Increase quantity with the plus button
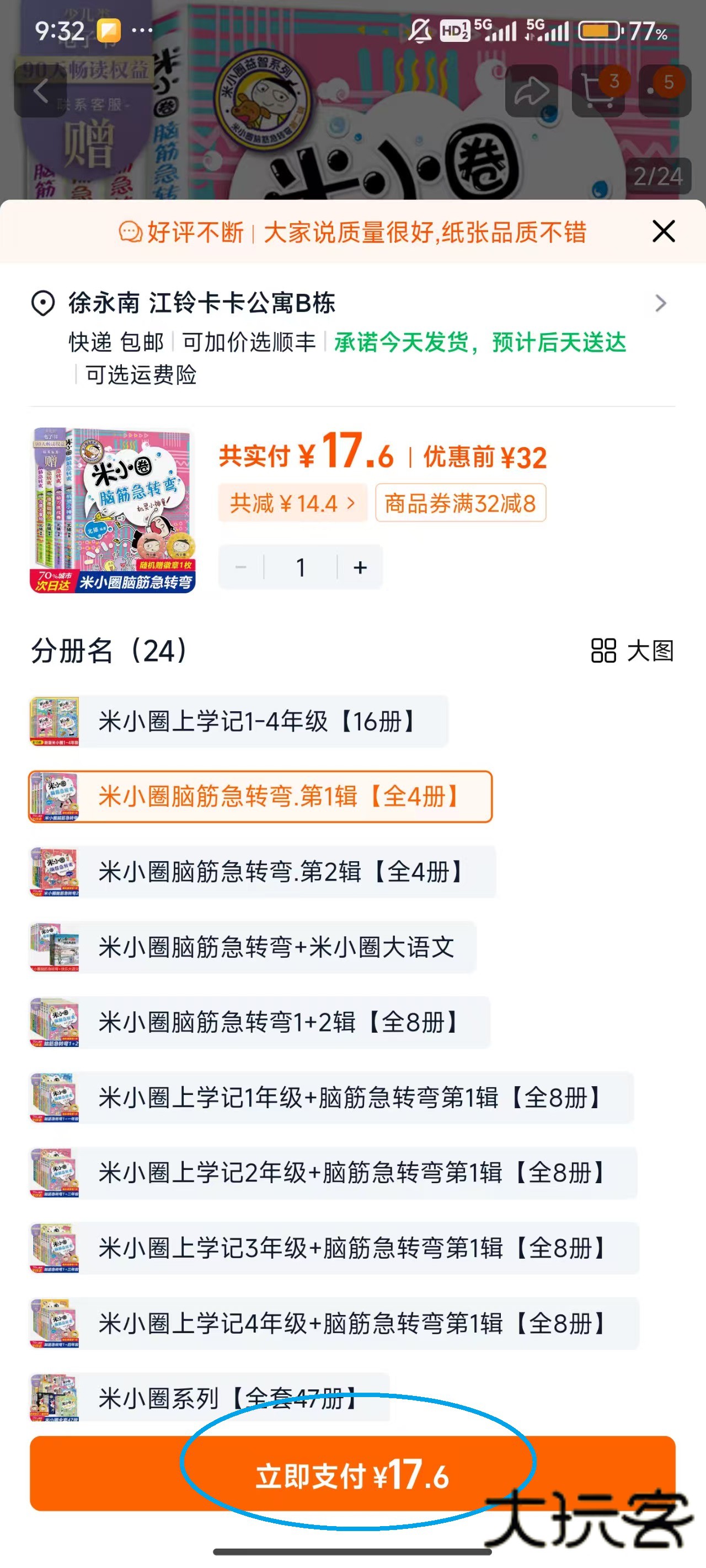This screenshot has height=1568, width=706. pyautogui.click(x=360, y=567)
